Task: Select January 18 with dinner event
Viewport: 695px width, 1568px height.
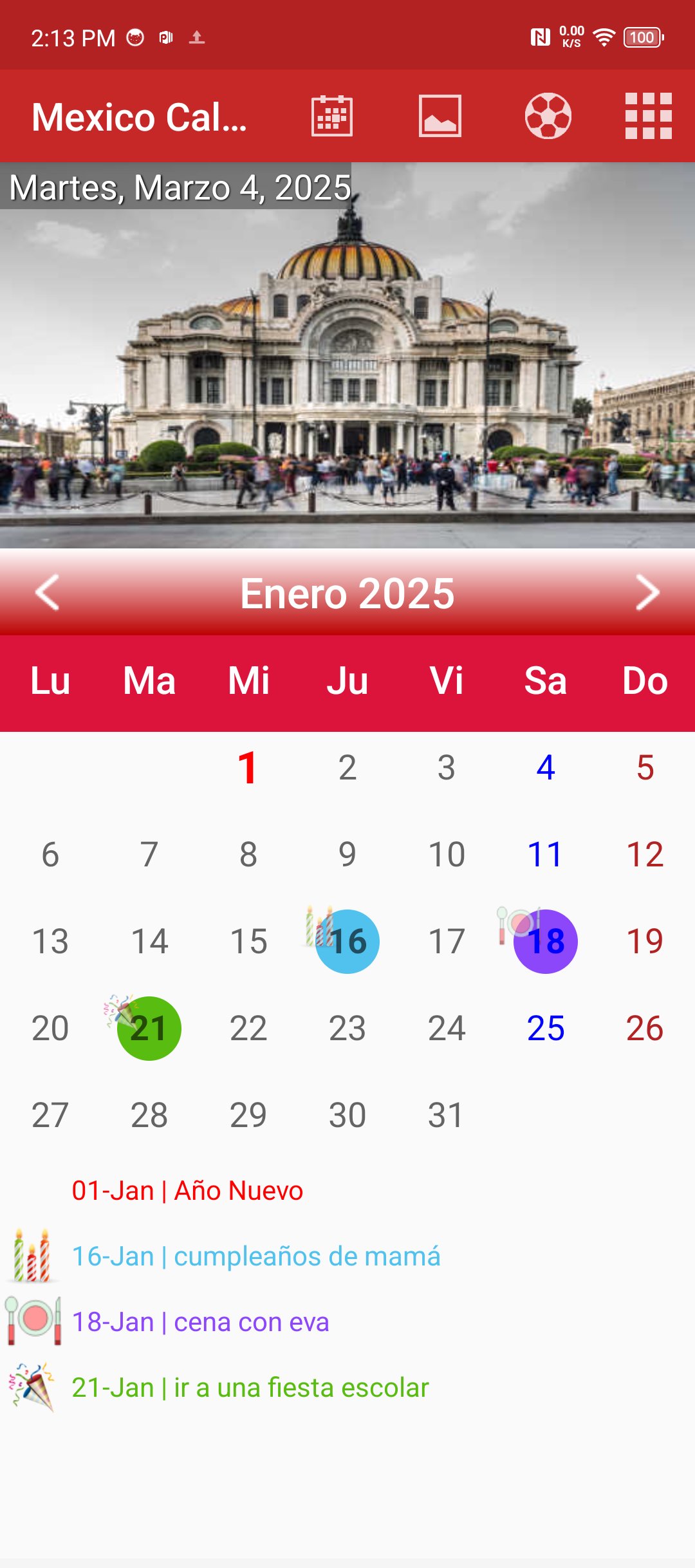Action: coord(546,941)
